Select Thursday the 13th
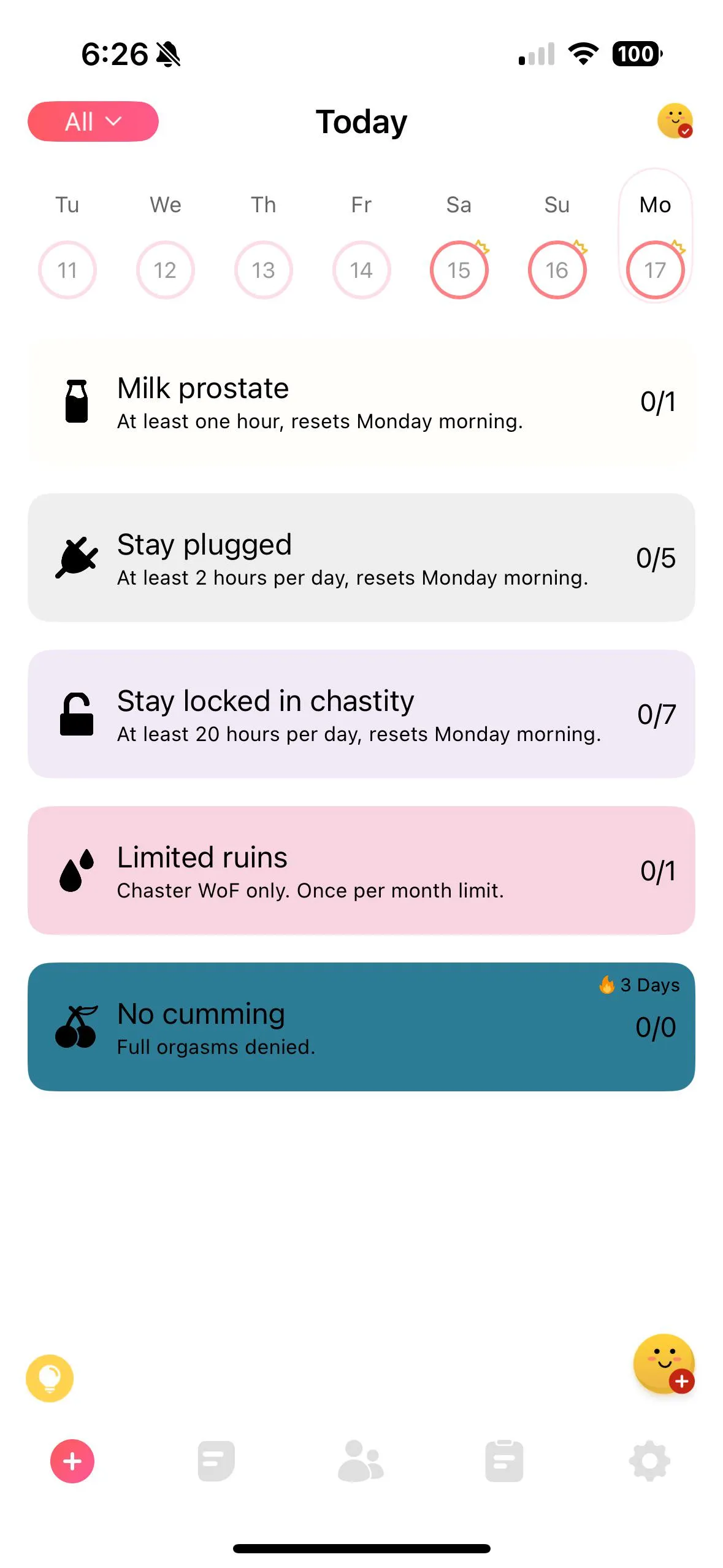723x1568 pixels. coord(263,270)
